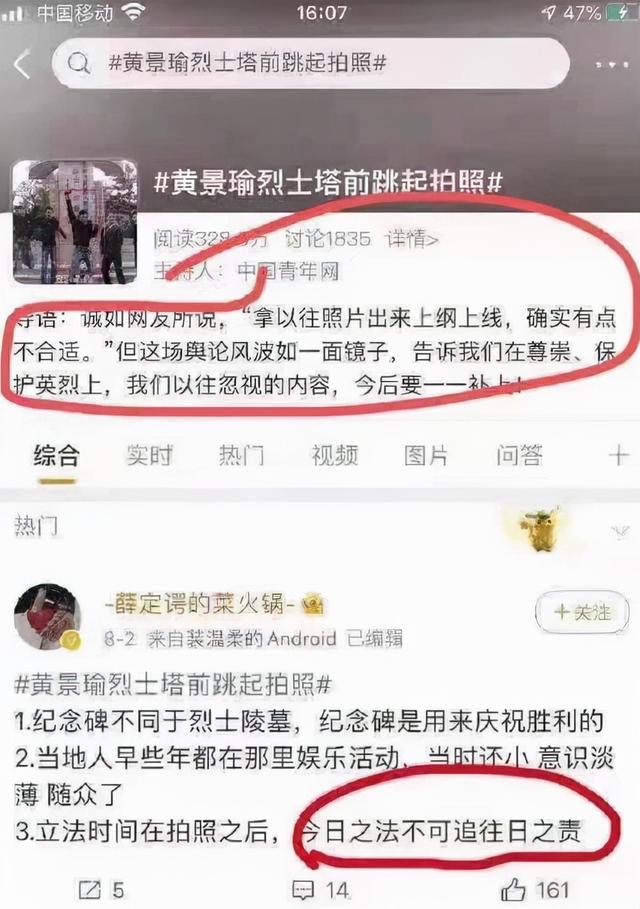The height and width of the screenshot is (909, 640).
Task: Switch to the 视频 tab
Action: 334,456
